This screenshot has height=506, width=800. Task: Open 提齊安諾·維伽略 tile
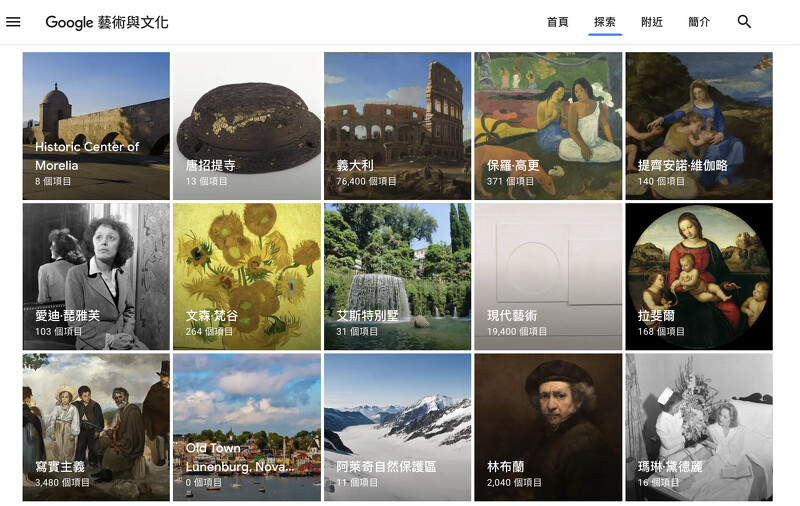click(699, 125)
